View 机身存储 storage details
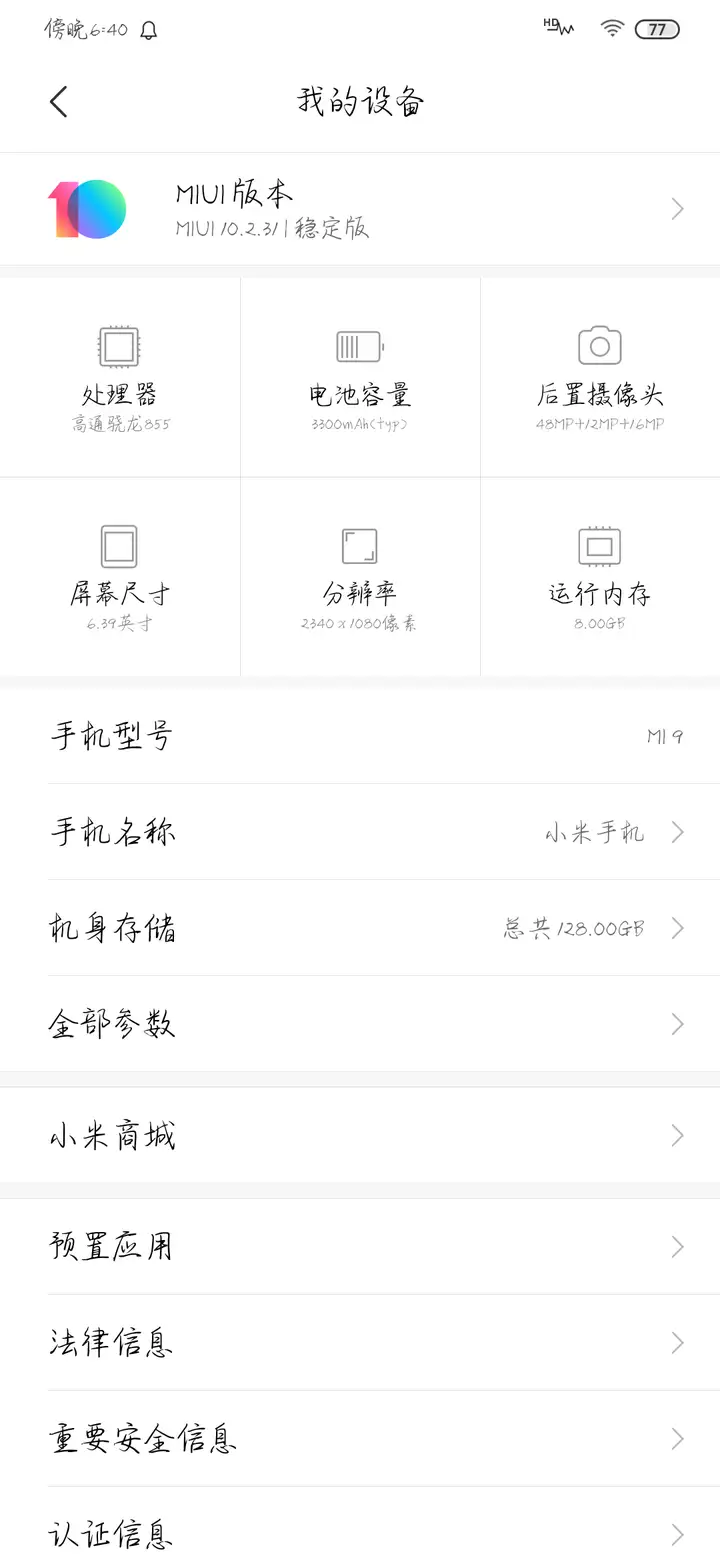Screen dimensions: 720x1560 click(360, 928)
